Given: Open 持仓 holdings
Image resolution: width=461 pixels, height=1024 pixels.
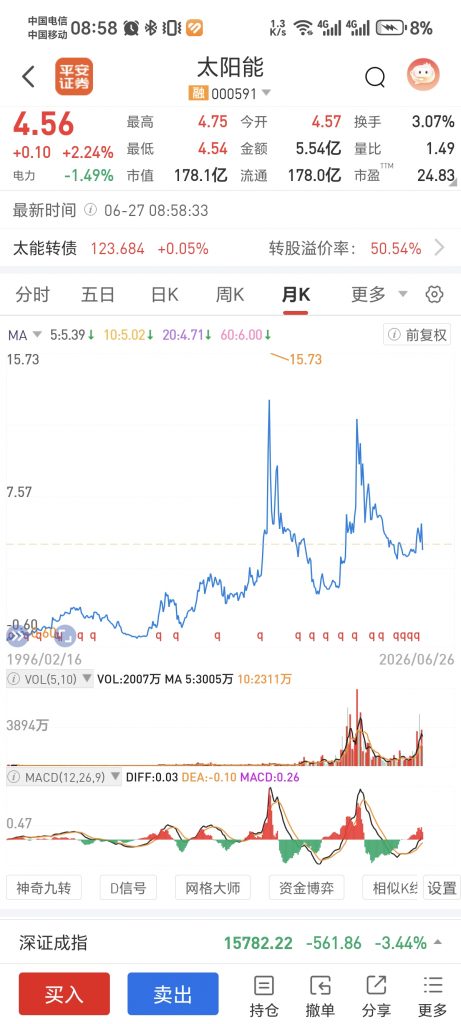Looking at the screenshot, I should 264,996.
